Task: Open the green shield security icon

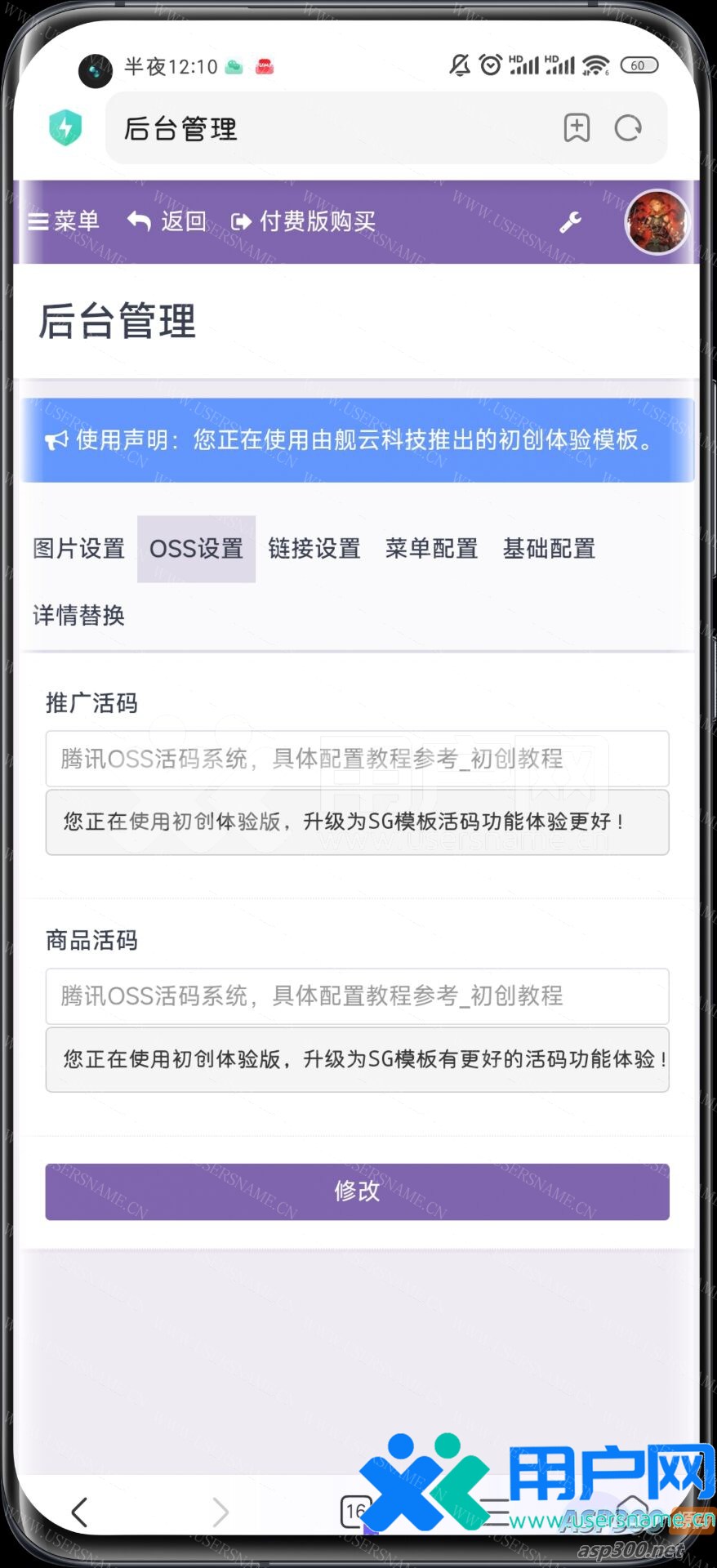Action: coord(65,128)
